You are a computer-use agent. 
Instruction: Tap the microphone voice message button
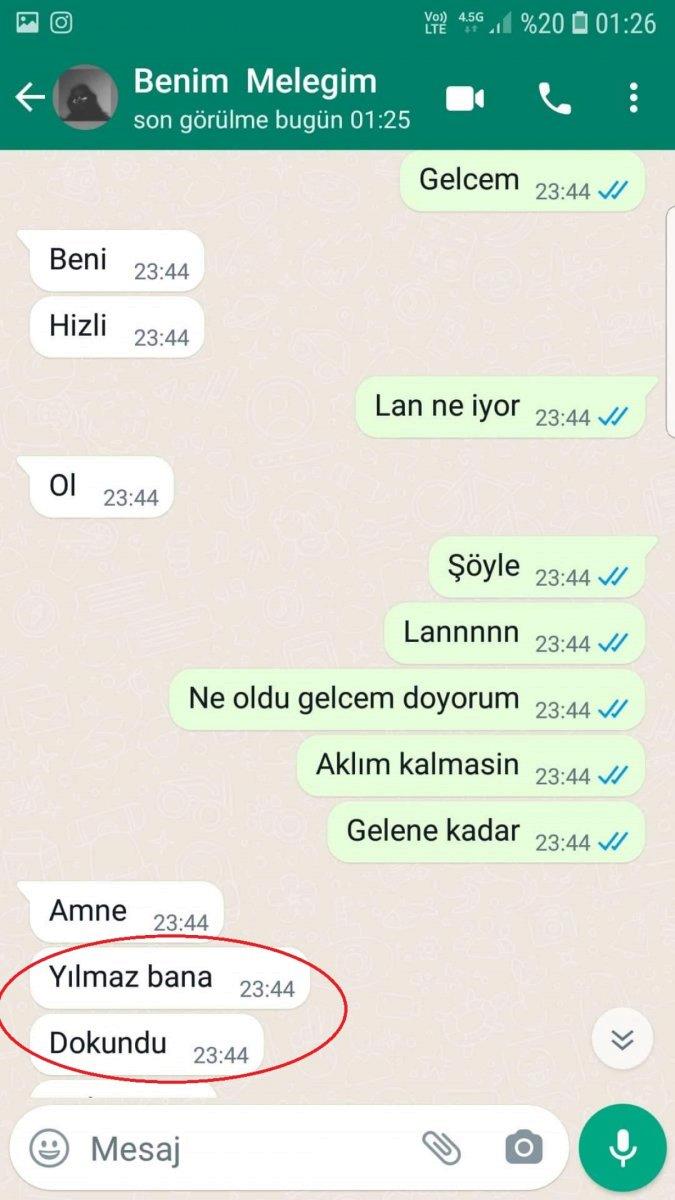[x=622, y=1148]
